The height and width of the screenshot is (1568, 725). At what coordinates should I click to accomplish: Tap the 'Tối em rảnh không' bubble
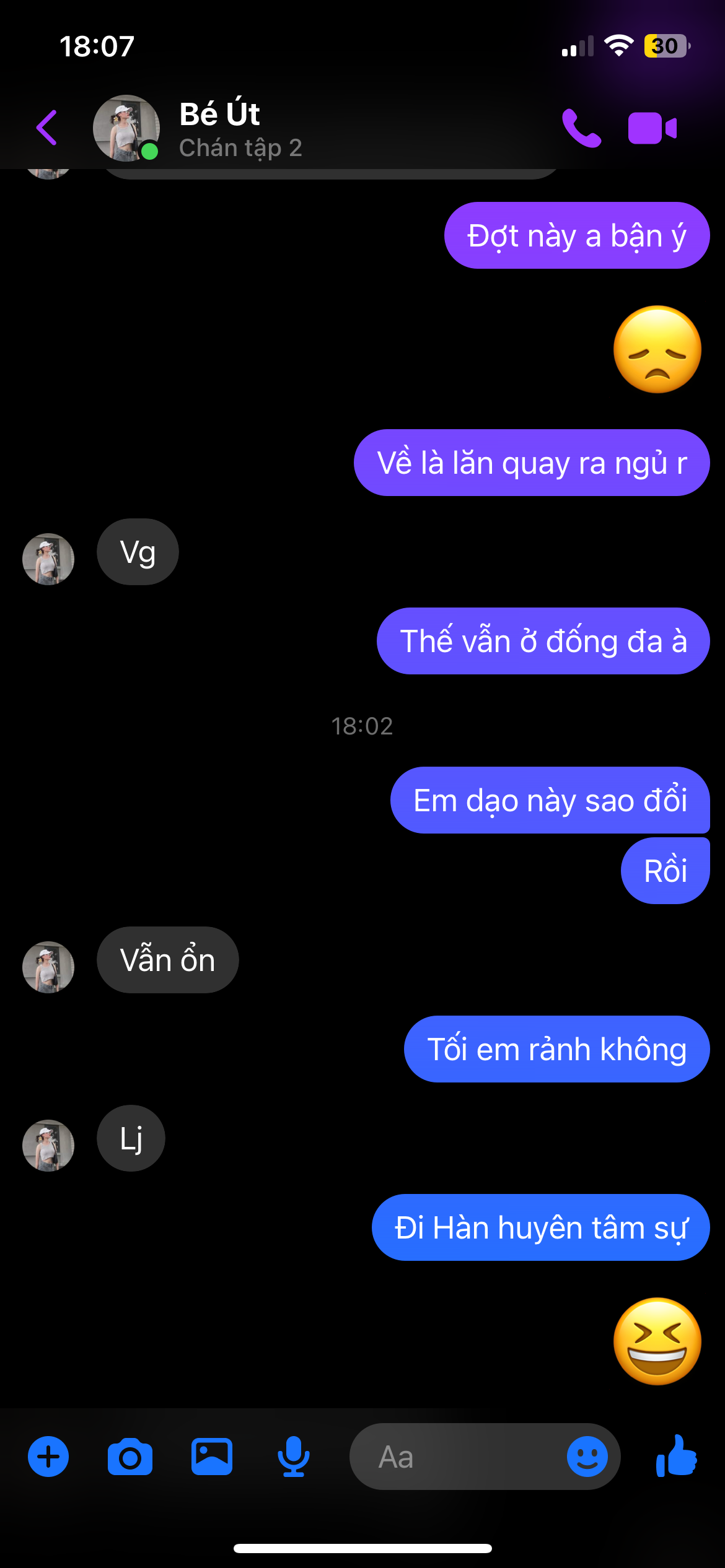556,1049
